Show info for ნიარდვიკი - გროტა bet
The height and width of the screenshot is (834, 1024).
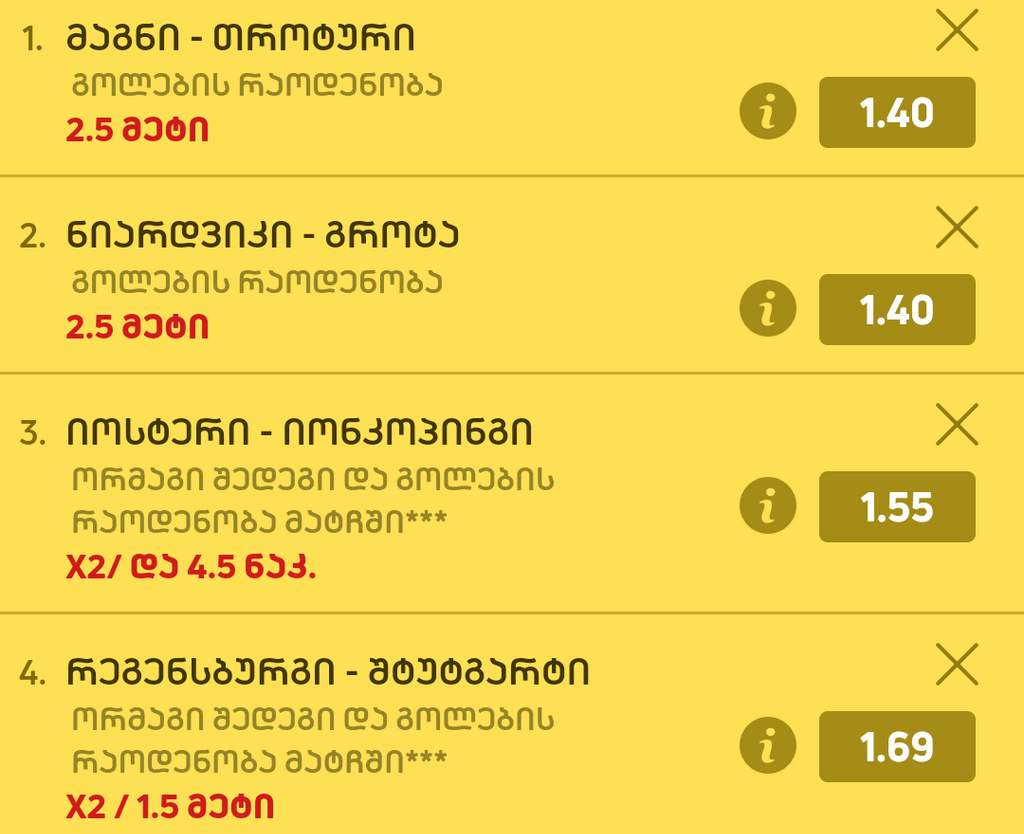(x=767, y=310)
